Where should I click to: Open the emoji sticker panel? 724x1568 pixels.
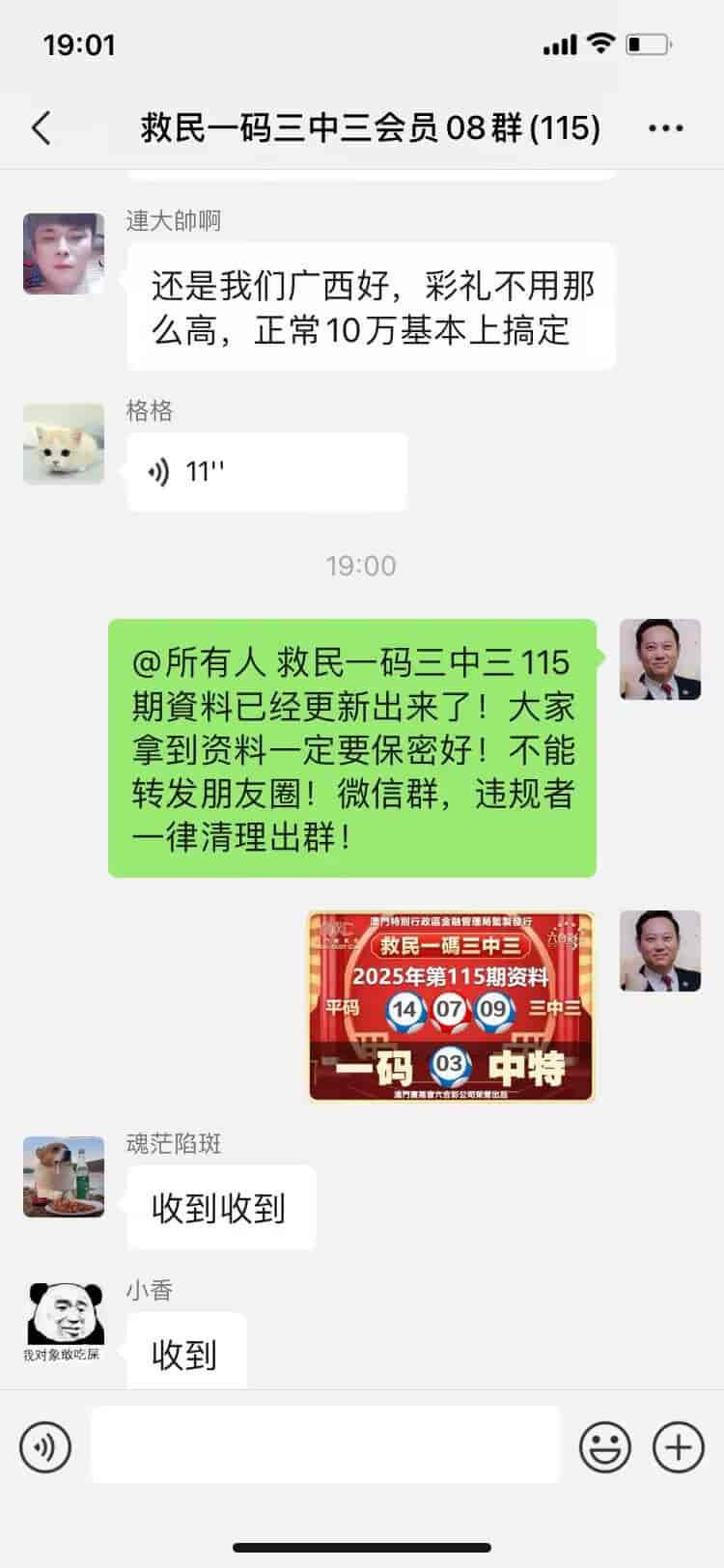tap(604, 1447)
